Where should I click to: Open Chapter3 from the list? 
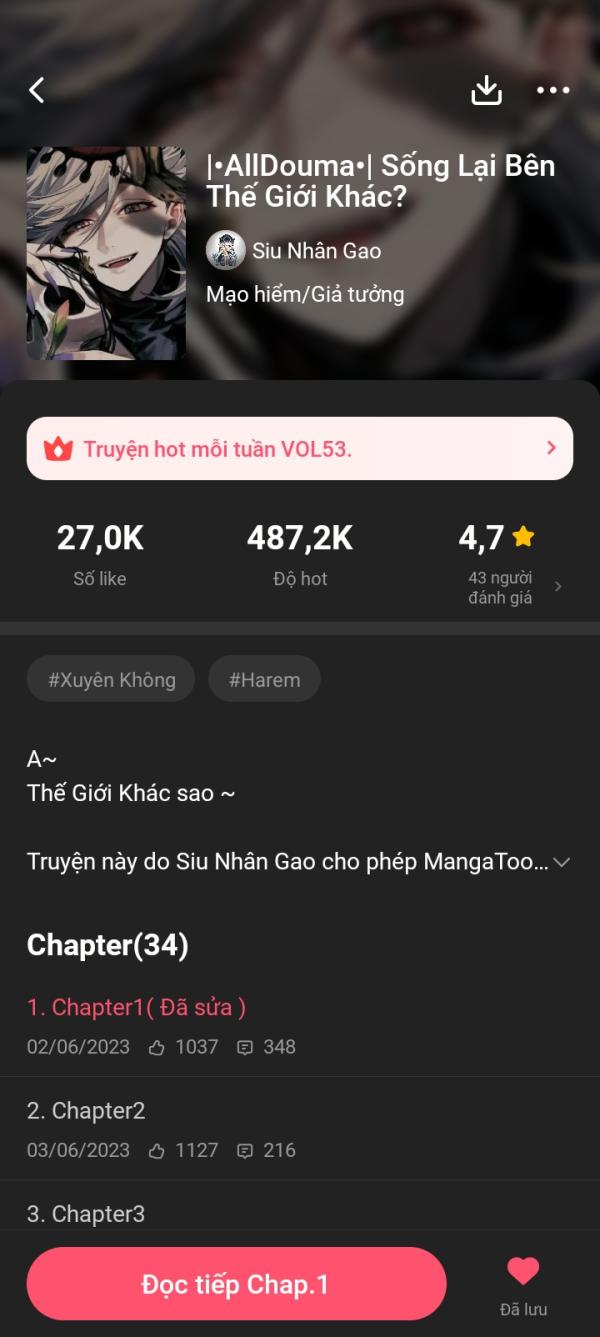(x=86, y=1214)
